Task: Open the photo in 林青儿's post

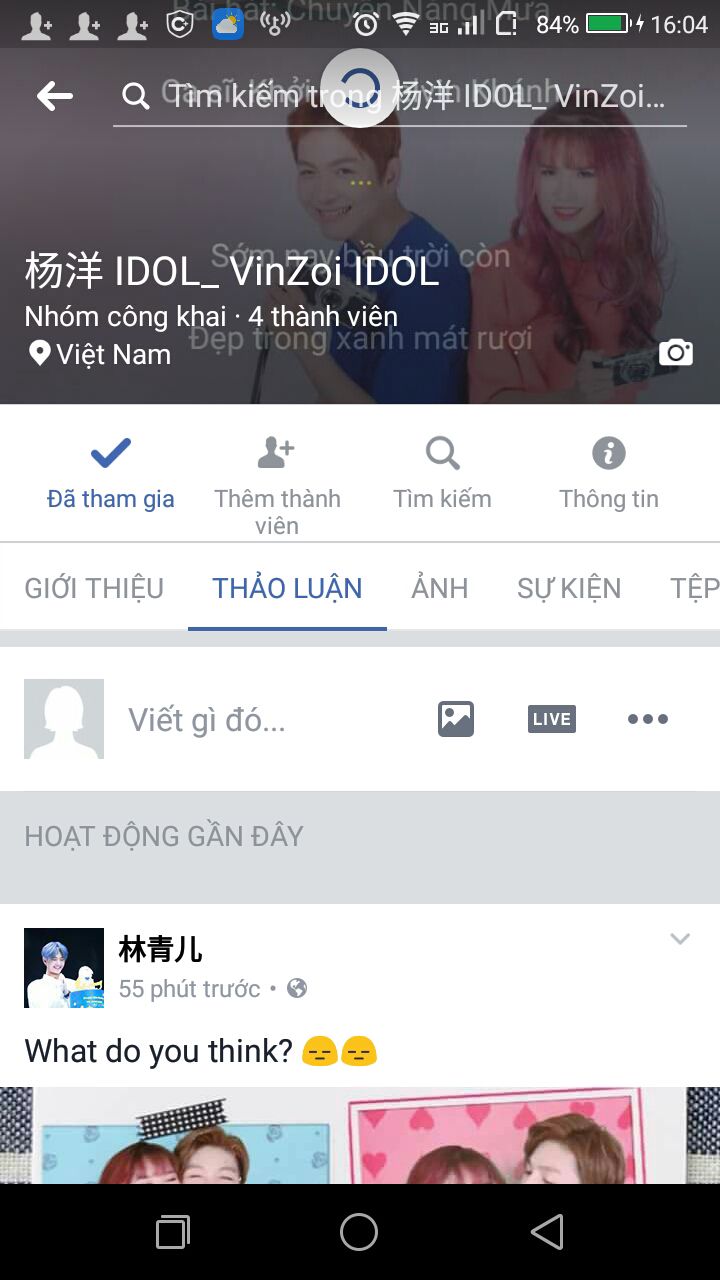Action: tap(360, 1135)
